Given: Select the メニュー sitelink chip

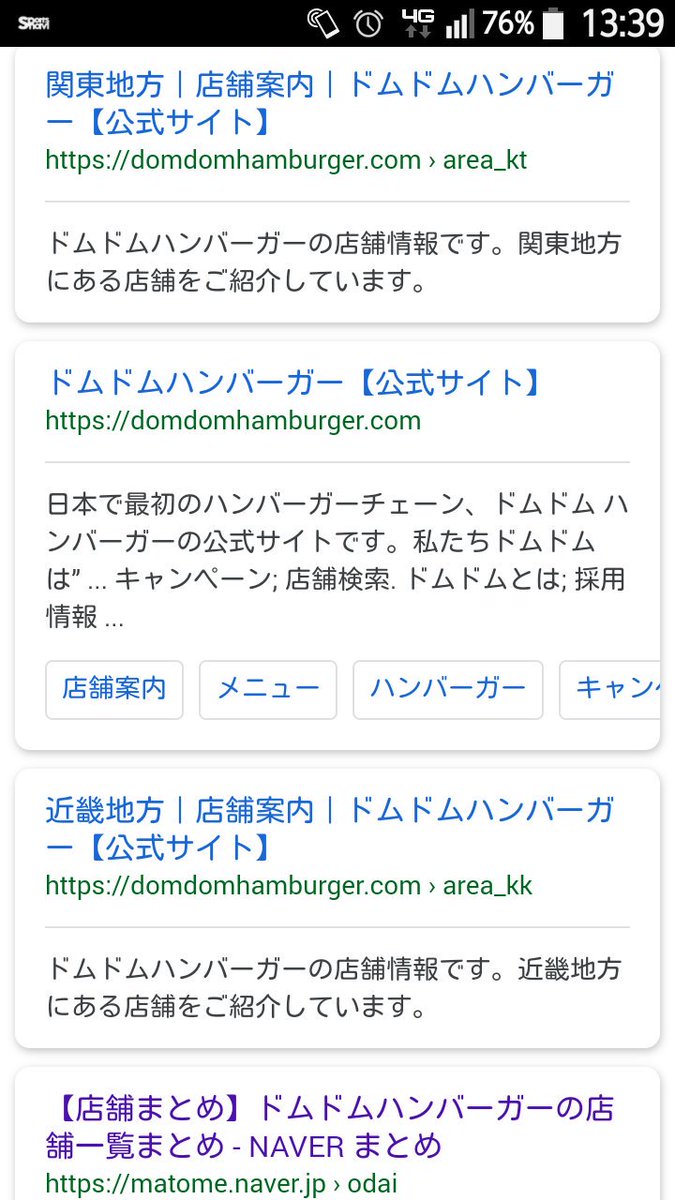Looking at the screenshot, I should [268, 689].
